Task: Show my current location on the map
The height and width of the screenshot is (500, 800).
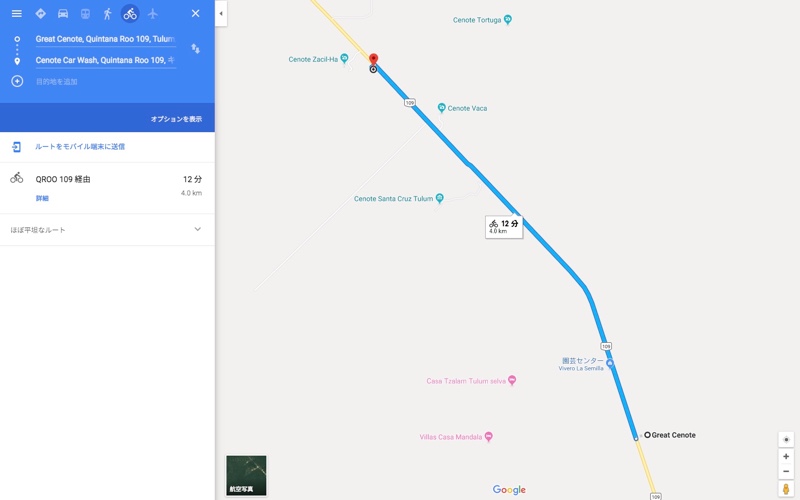Action: coord(786,440)
